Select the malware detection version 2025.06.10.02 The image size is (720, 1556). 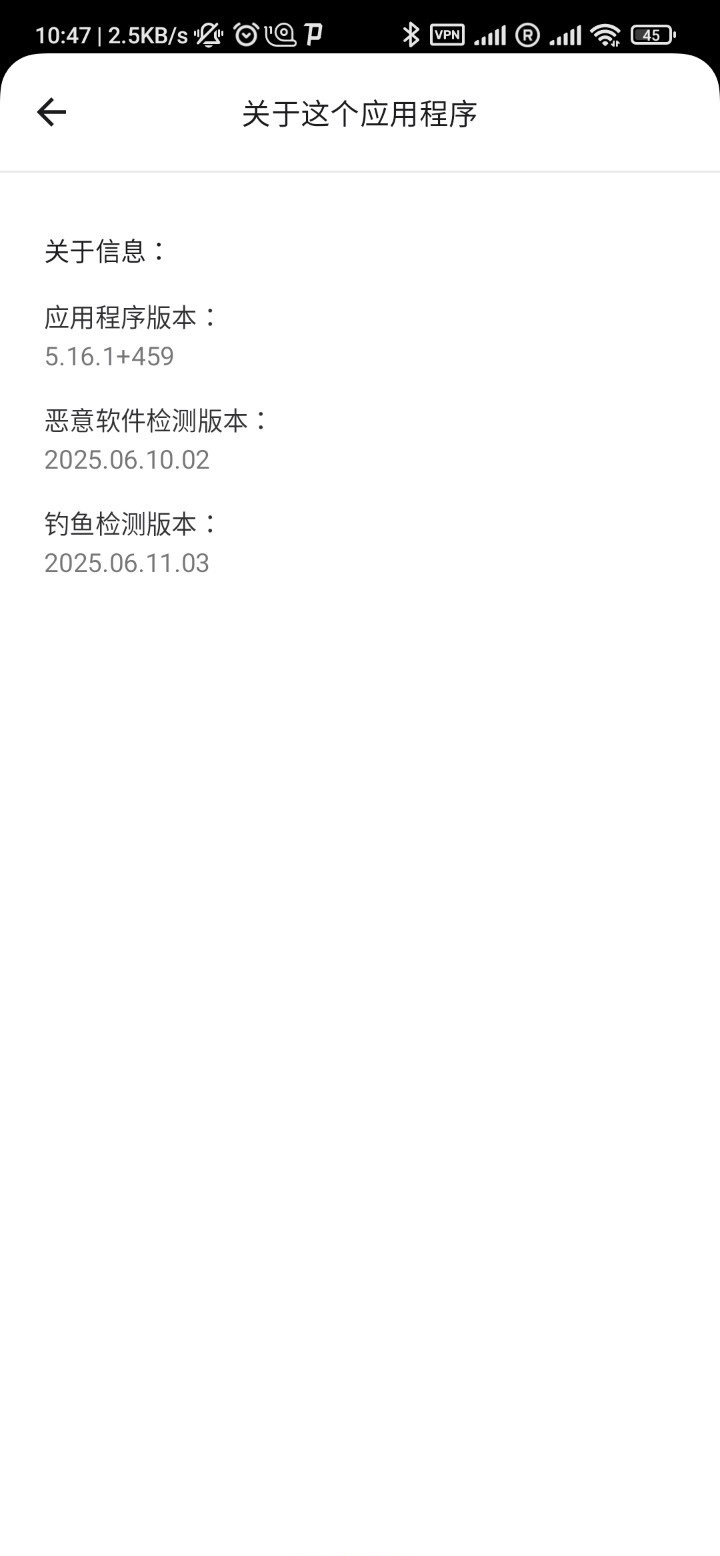click(127, 460)
